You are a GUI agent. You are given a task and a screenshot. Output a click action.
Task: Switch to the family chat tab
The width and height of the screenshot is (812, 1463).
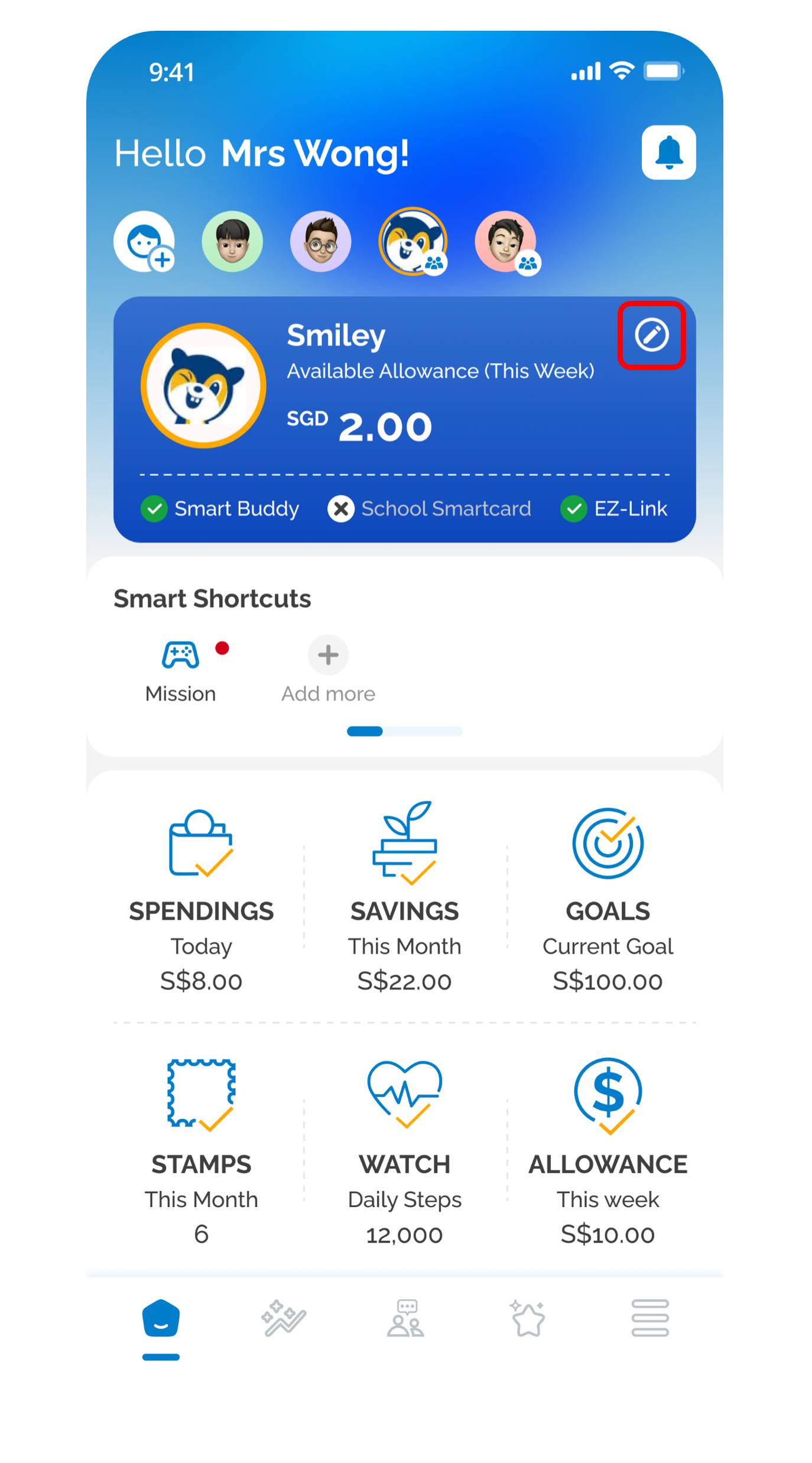[x=405, y=1318]
